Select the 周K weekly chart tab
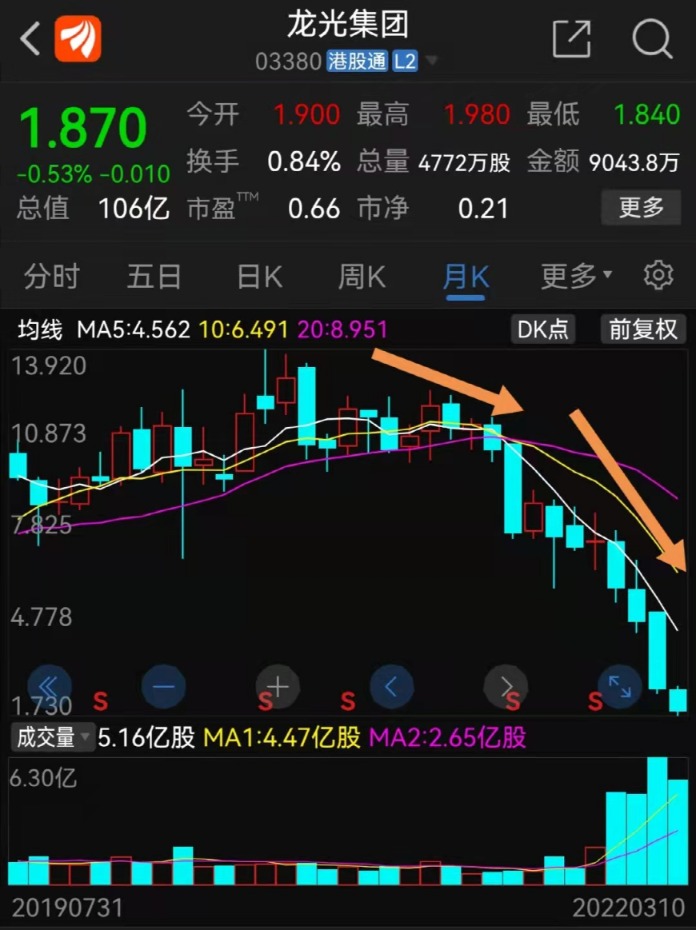Viewport: 696px width, 930px height. click(x=361, y=276)
